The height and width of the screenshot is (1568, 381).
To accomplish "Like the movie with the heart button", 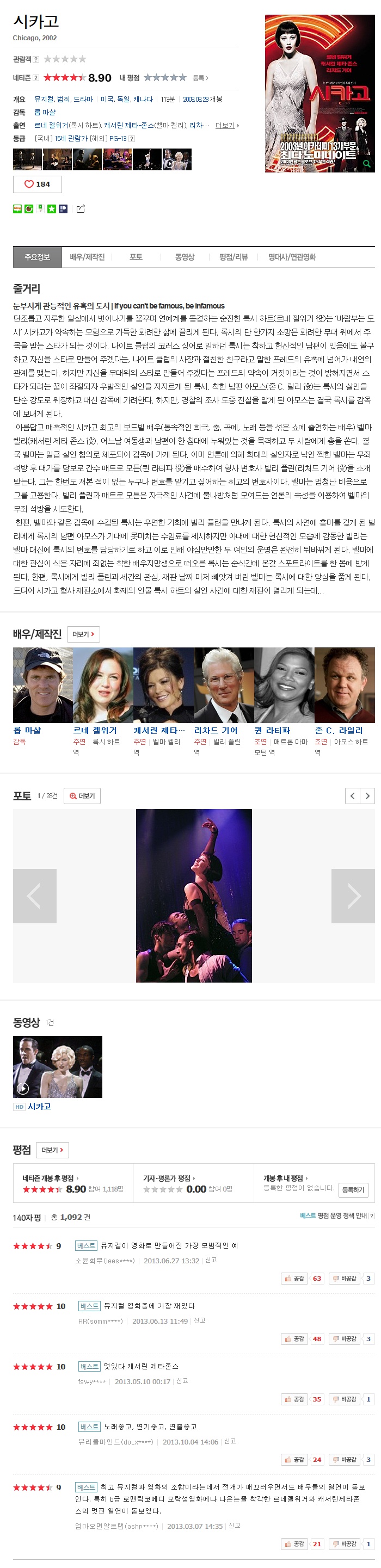I will point(37,184).
